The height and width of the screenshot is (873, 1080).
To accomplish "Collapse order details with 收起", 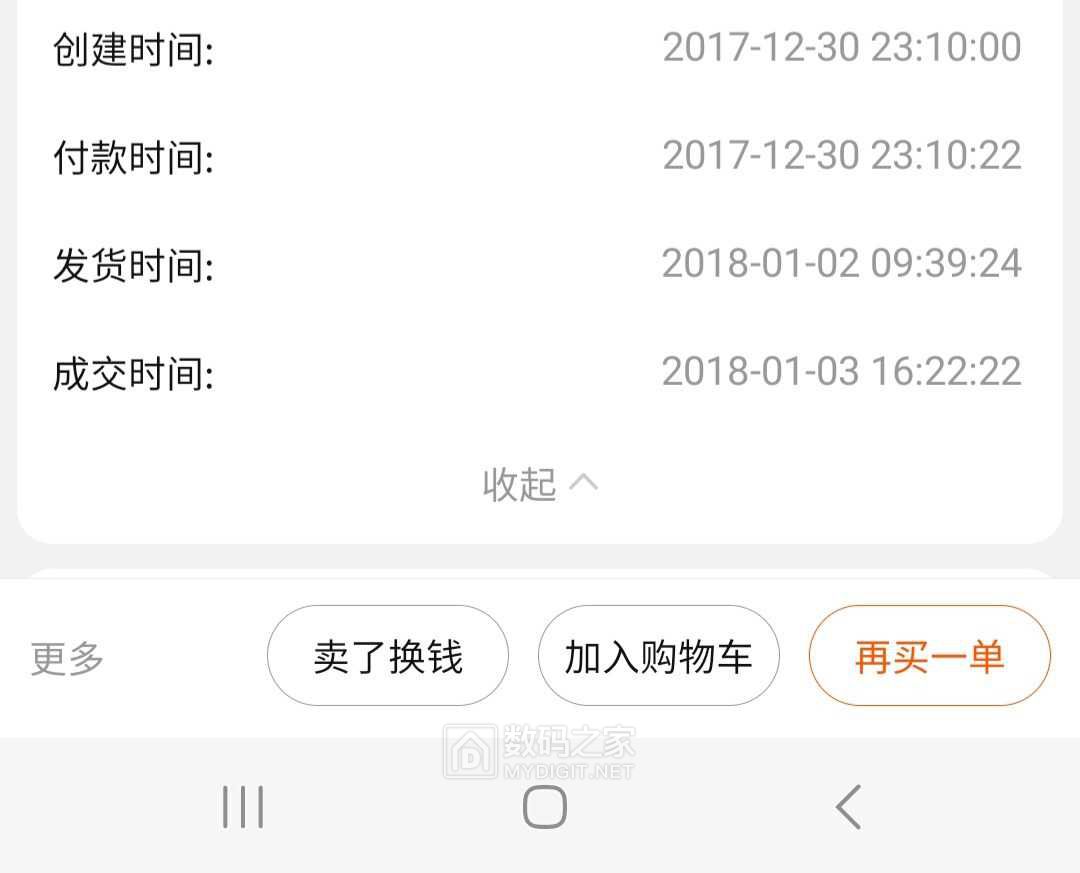I will pyautogui.click(x=539, y=484).
